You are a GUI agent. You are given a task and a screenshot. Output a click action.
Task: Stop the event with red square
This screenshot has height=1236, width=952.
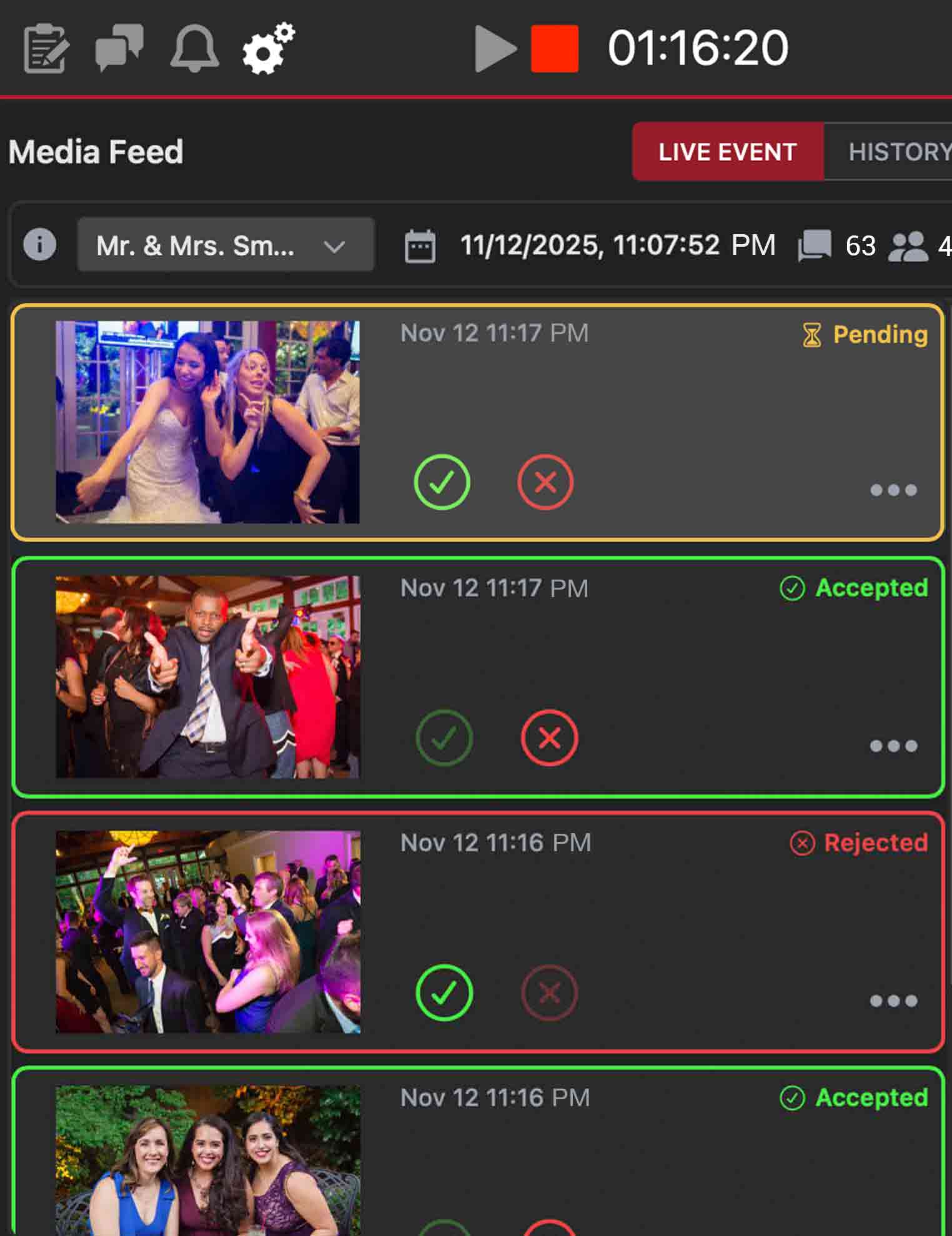pos(554,48)
